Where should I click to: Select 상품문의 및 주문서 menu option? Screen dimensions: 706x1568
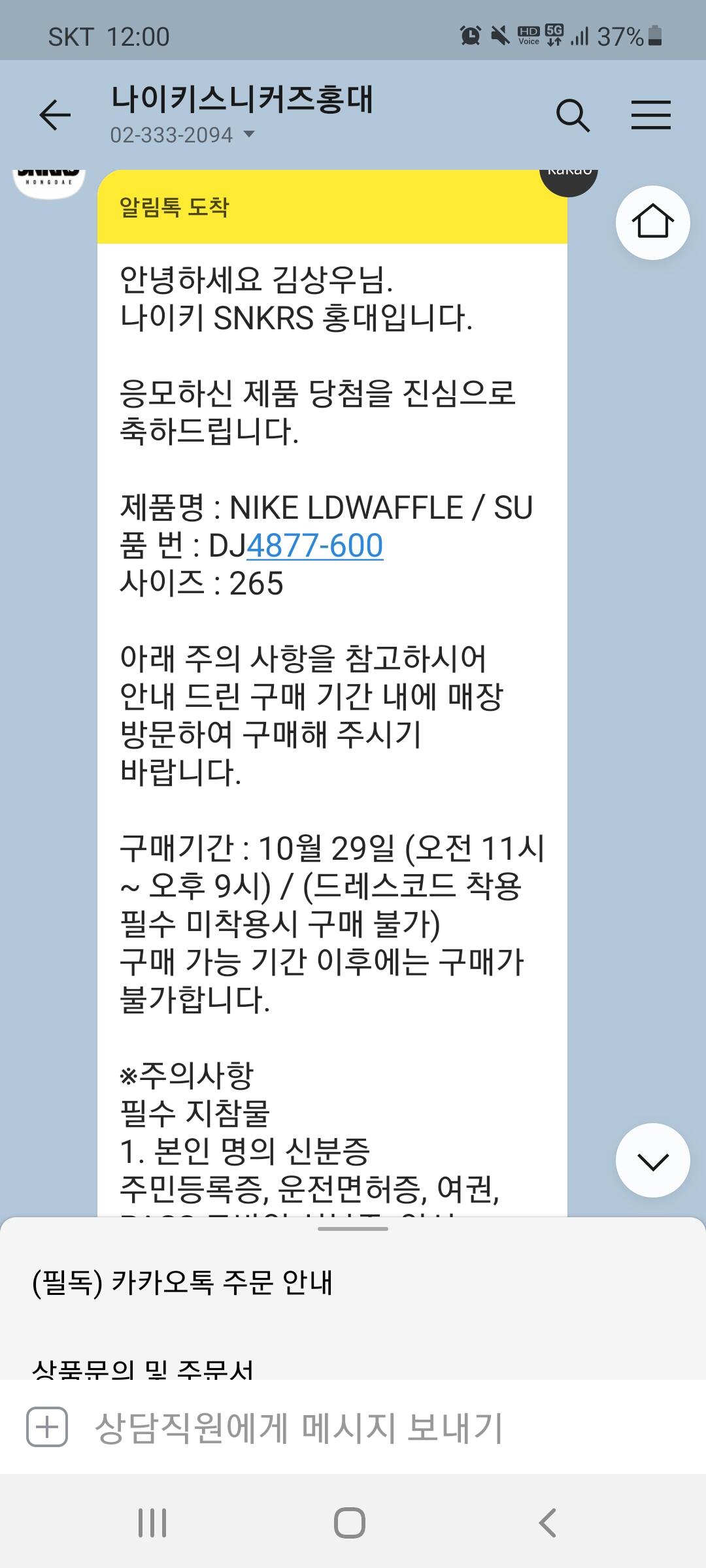pos(143,1368)
